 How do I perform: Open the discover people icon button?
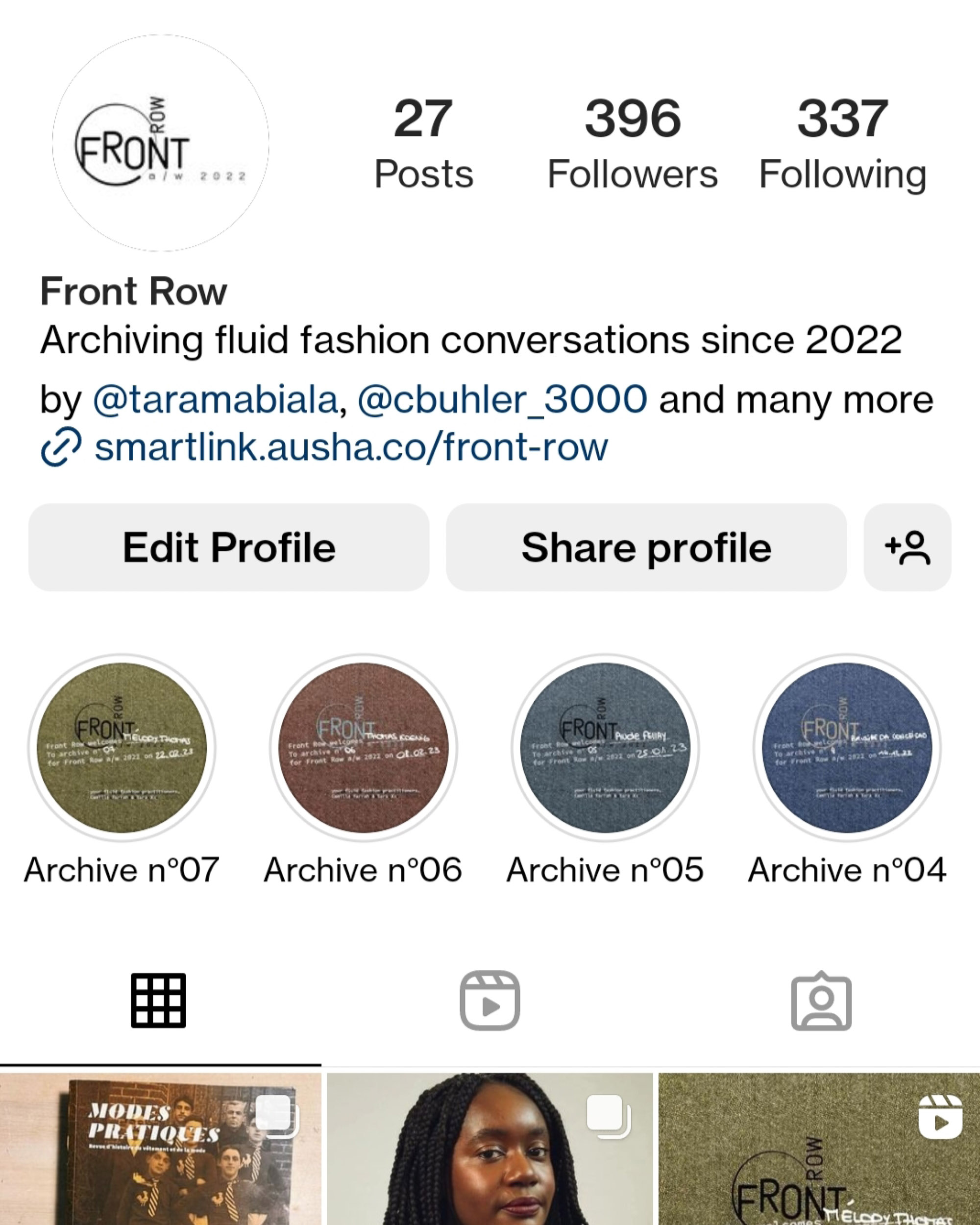click(x=907, y=547)
